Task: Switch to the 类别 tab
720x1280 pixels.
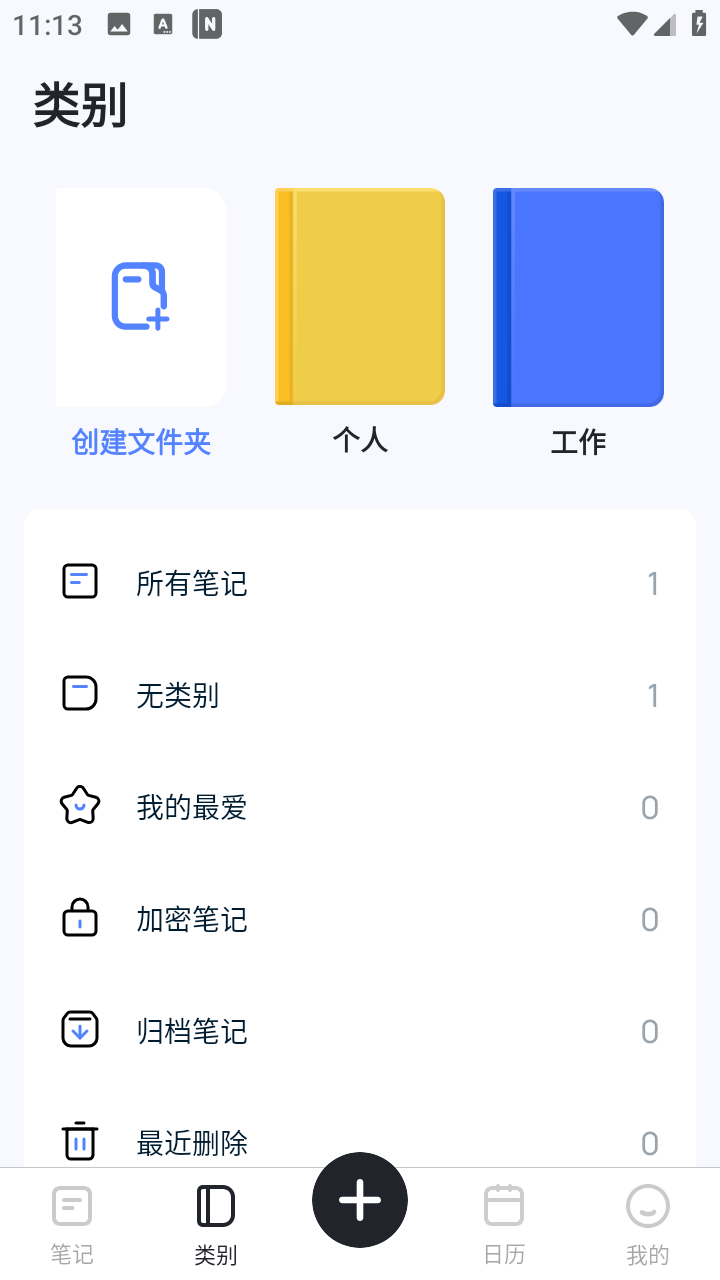Action: (215, 1222)
